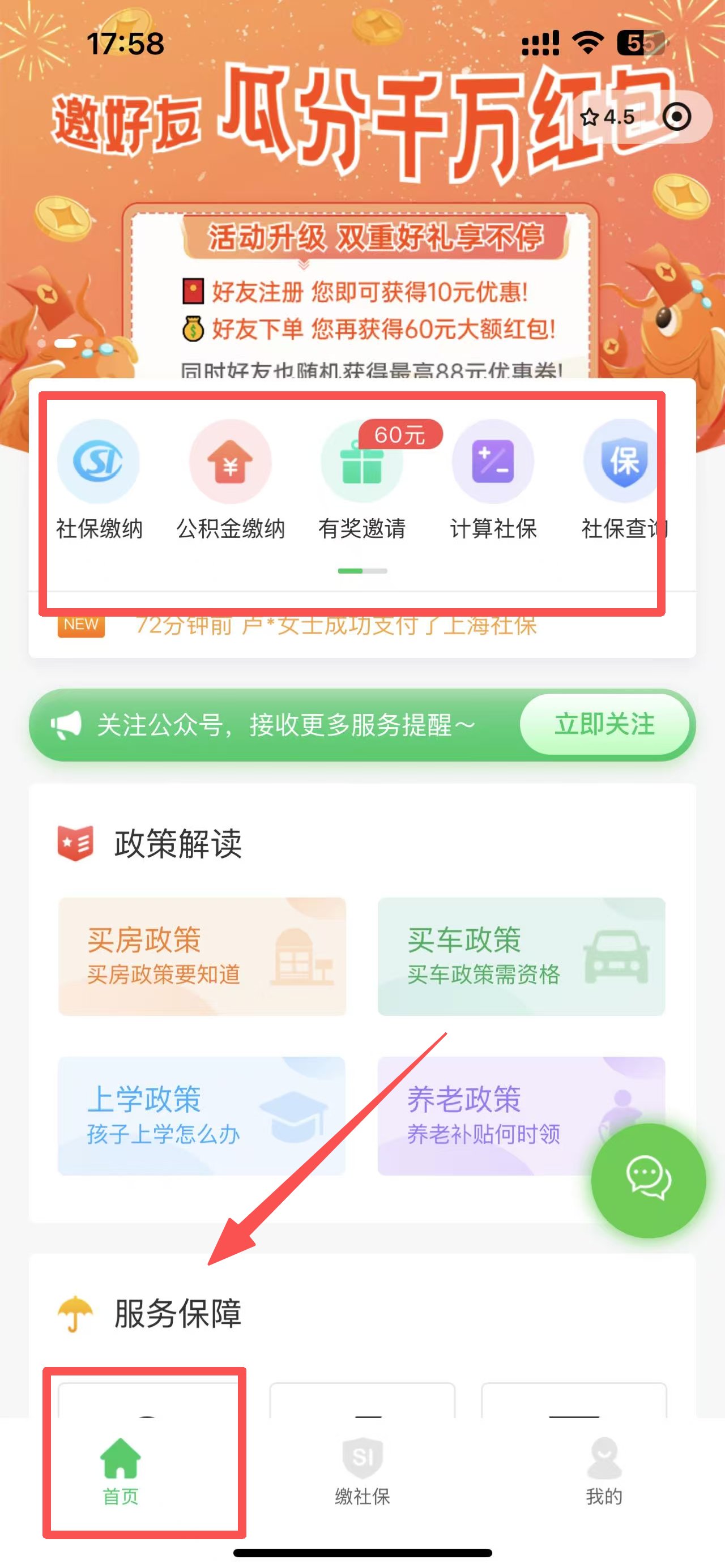Tap the 立即关注 button

pyautogui.click(x=604, y=724)
